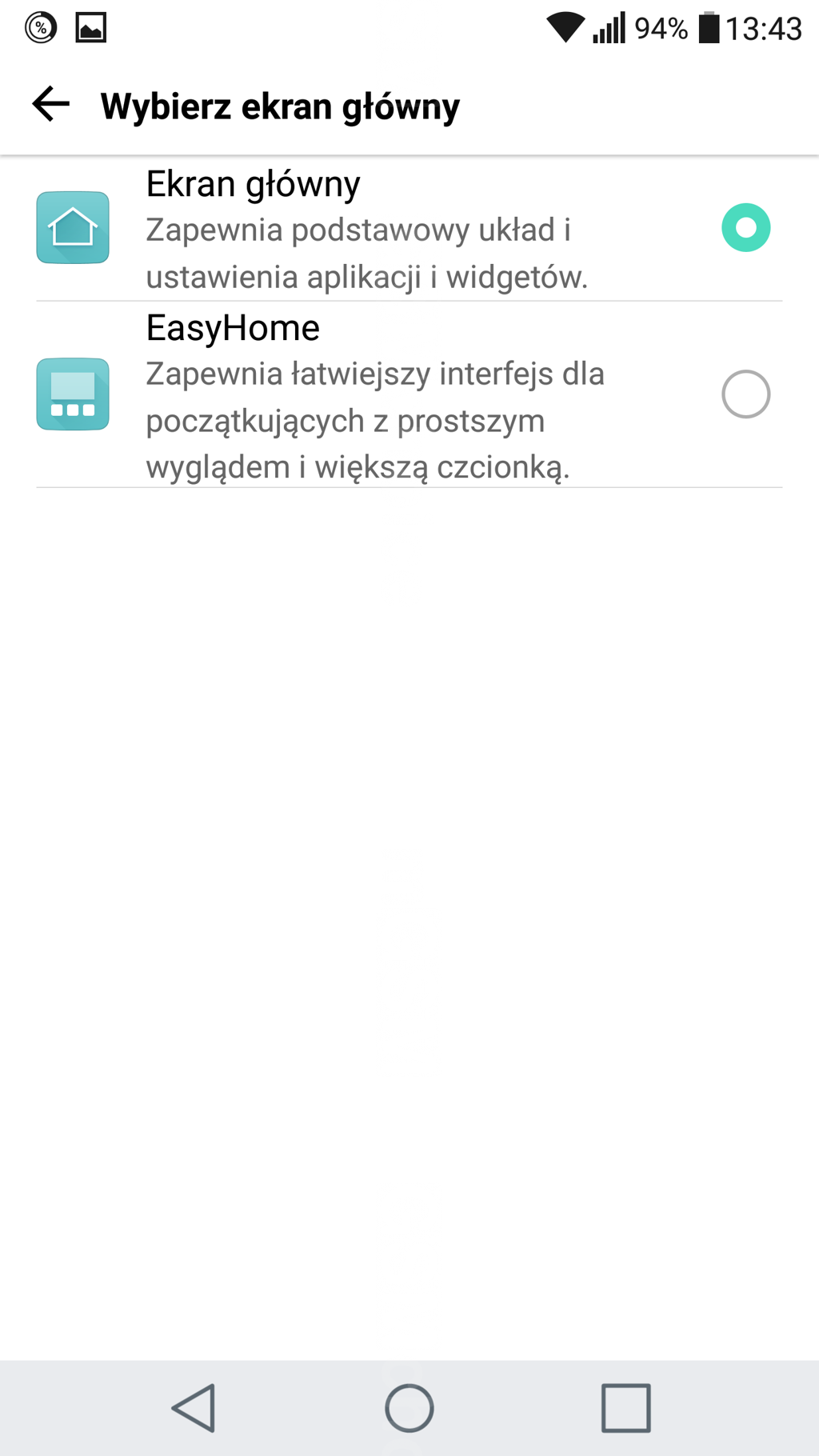Go back from Wybierz ekran główny
Image resolution: width=819 pixels, height=1456 pixels.
pos(51,105)
